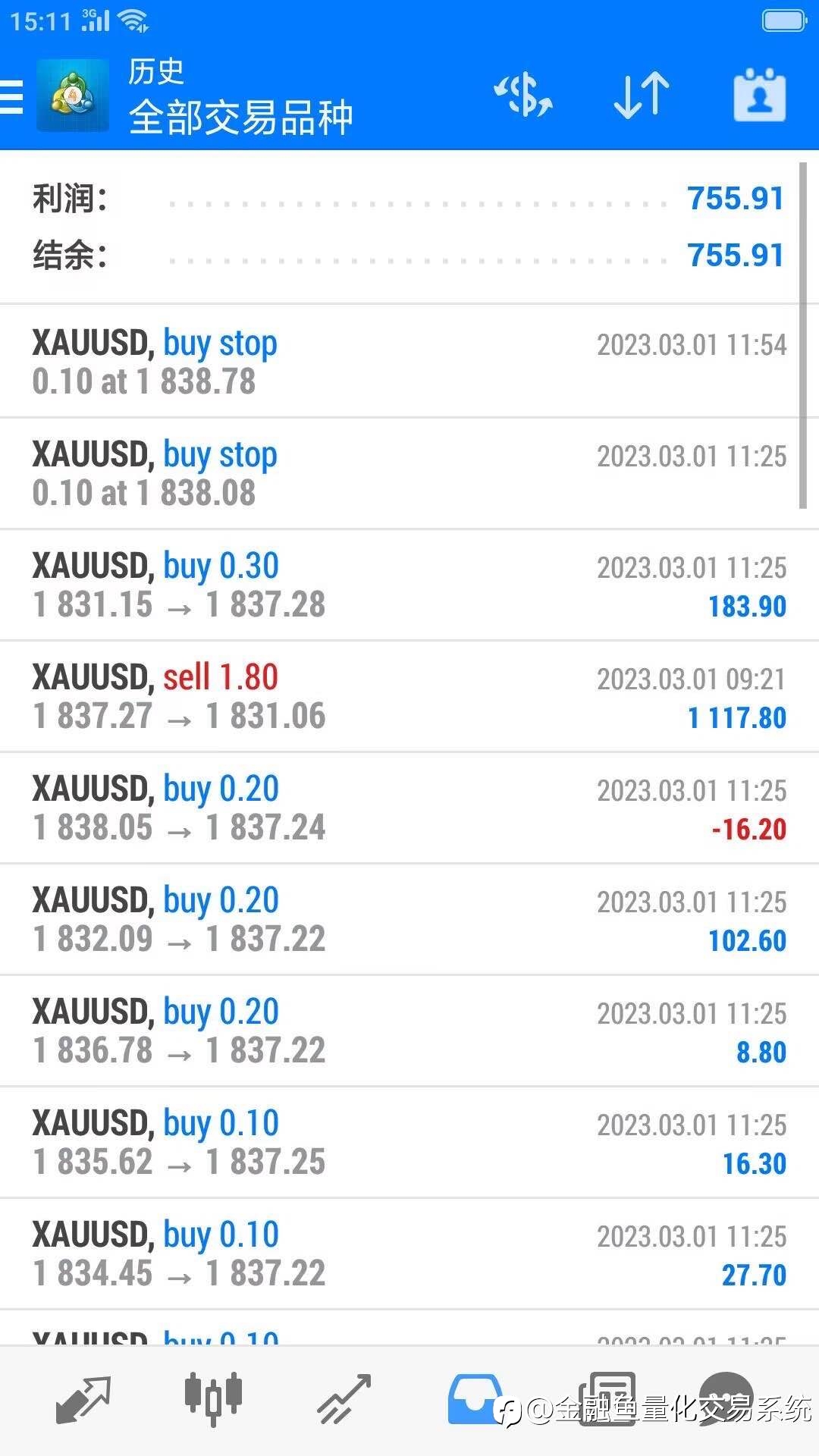
Task: Switch to the quotes tab
Action: click(x=83, y=1400)
